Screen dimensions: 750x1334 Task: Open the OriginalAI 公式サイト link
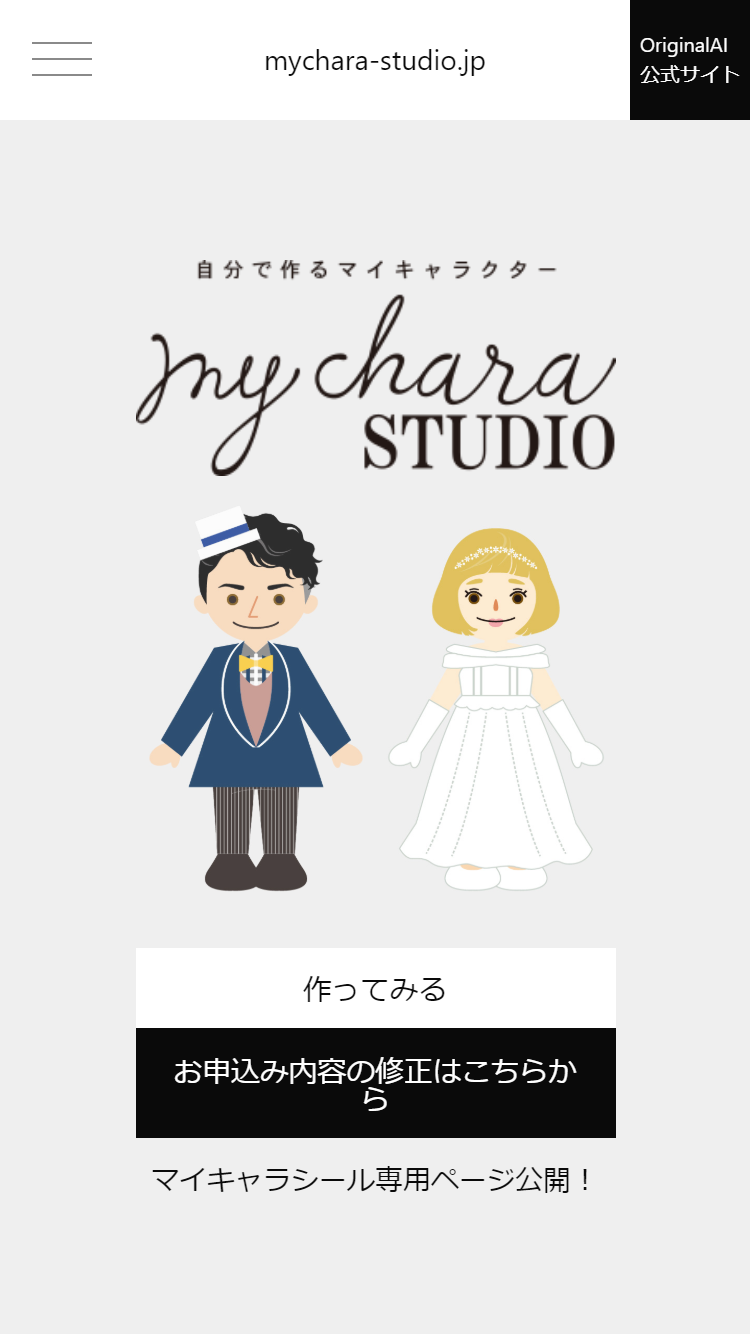(689, 60)
